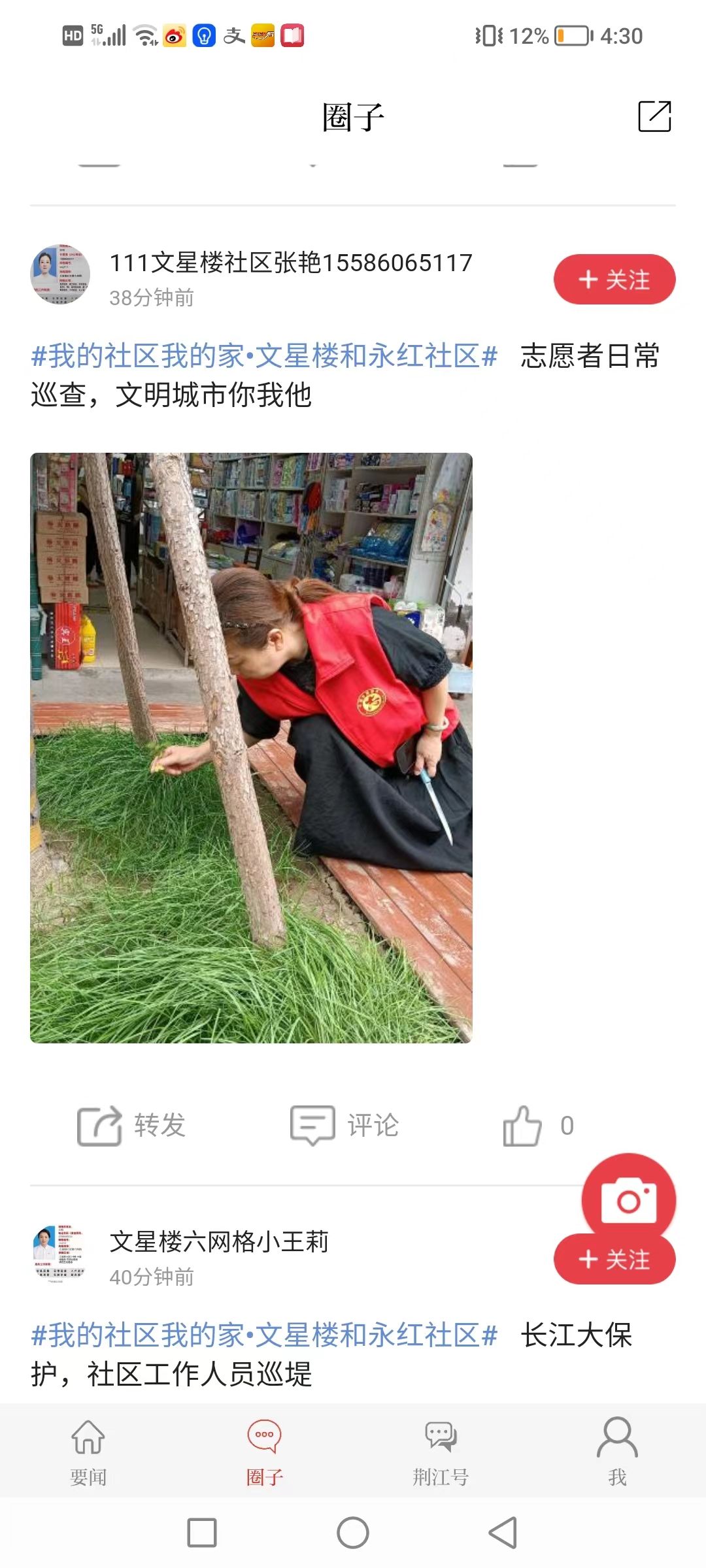Switch to the 荆江号 tab
This screenshot has height=1568, width=706.
(441, 1452)
